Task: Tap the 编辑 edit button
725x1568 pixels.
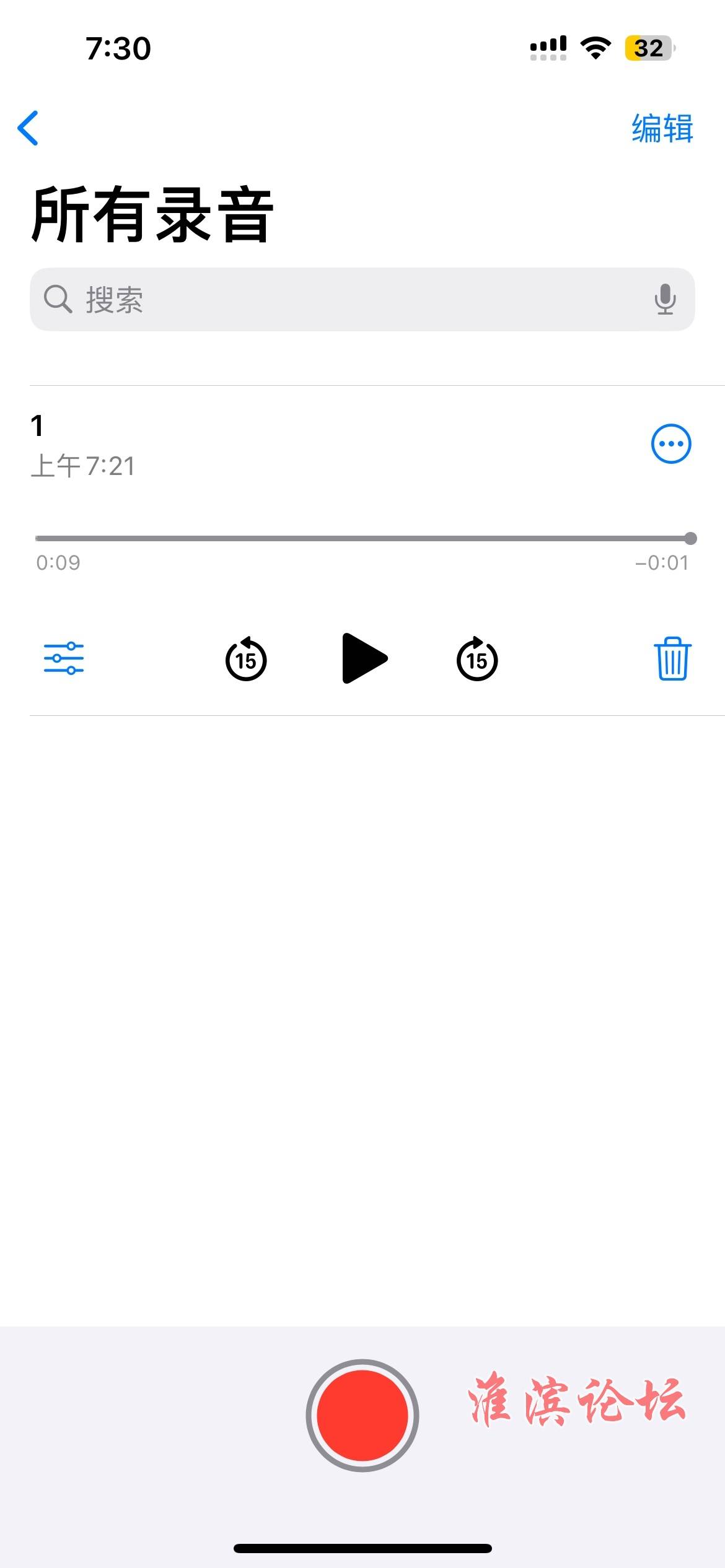Action: 662,129
